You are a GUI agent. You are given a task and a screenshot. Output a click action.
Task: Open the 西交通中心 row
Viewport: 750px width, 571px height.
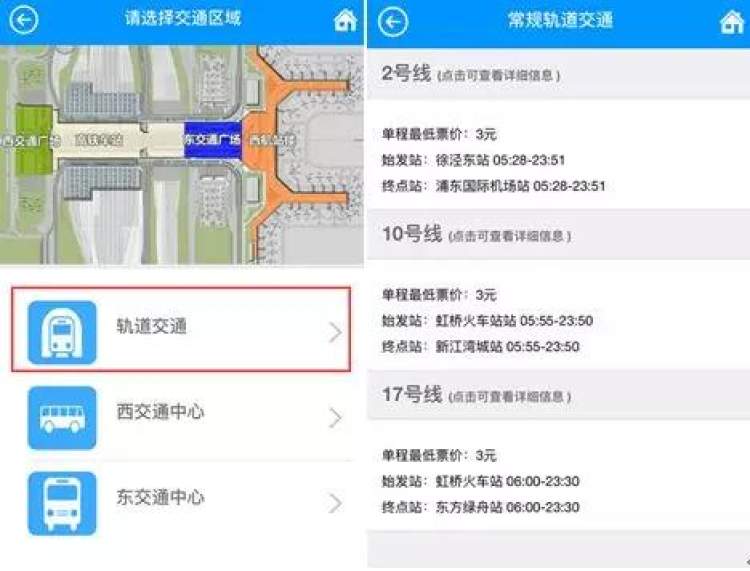coord(183,415)
